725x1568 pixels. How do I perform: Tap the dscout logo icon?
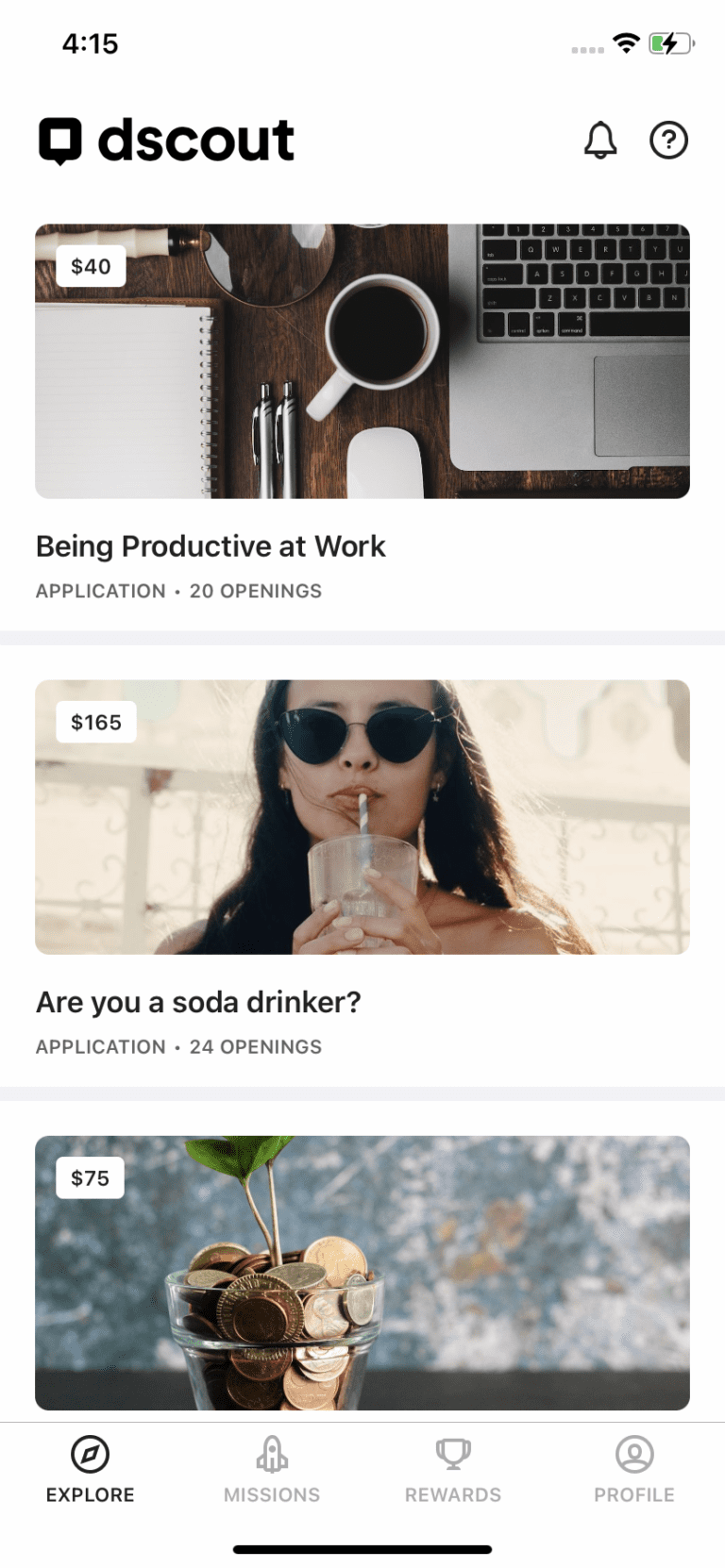(x=60, y=140)
